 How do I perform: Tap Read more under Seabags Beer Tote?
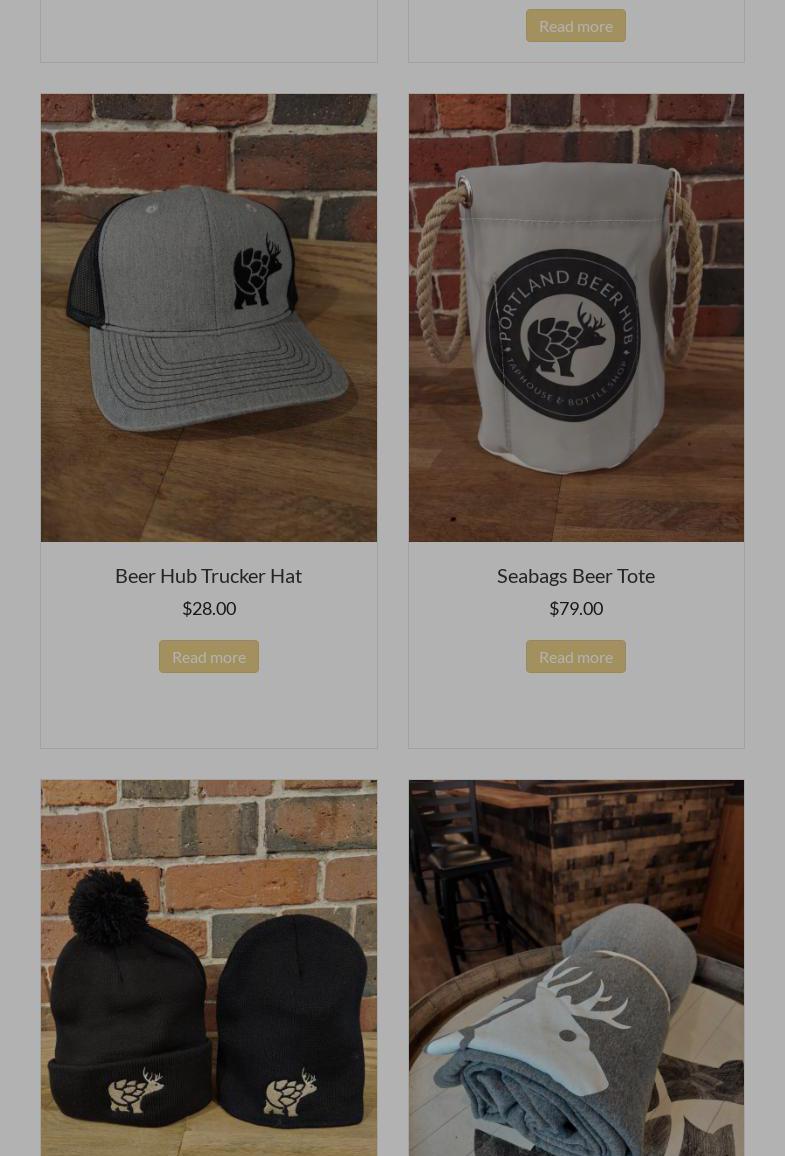point(576,656)
